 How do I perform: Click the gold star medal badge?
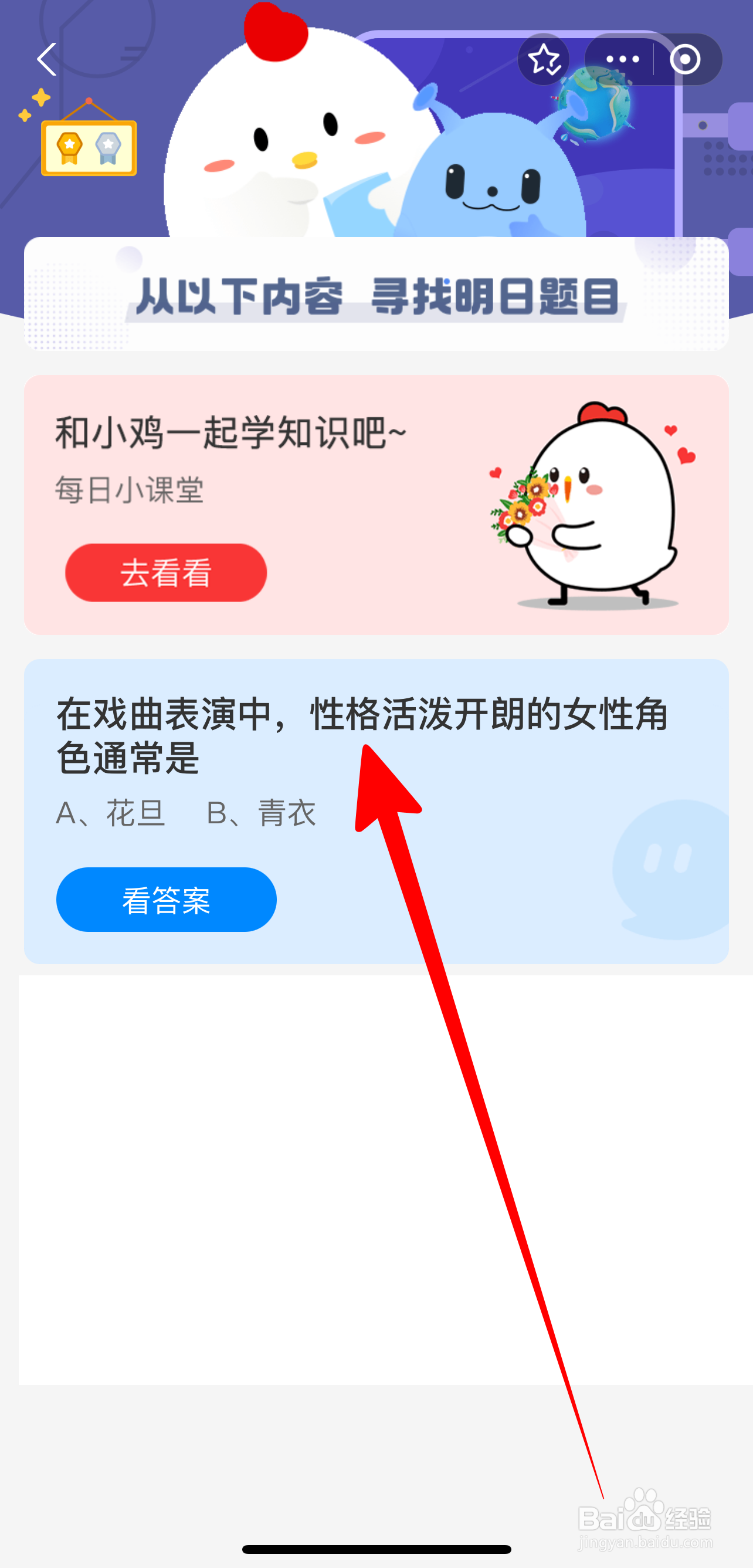pos(69,146)
